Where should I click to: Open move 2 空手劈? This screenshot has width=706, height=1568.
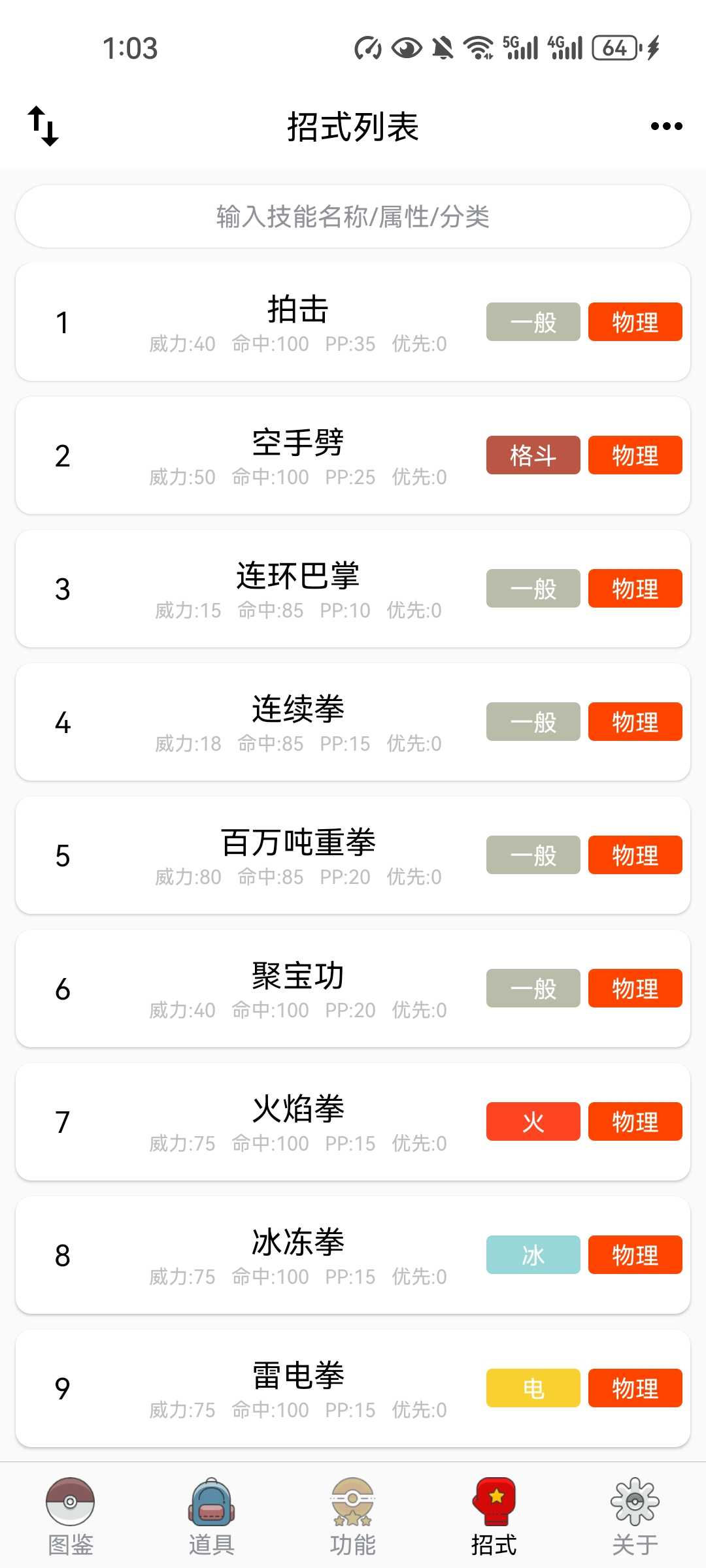pos(353,455)
